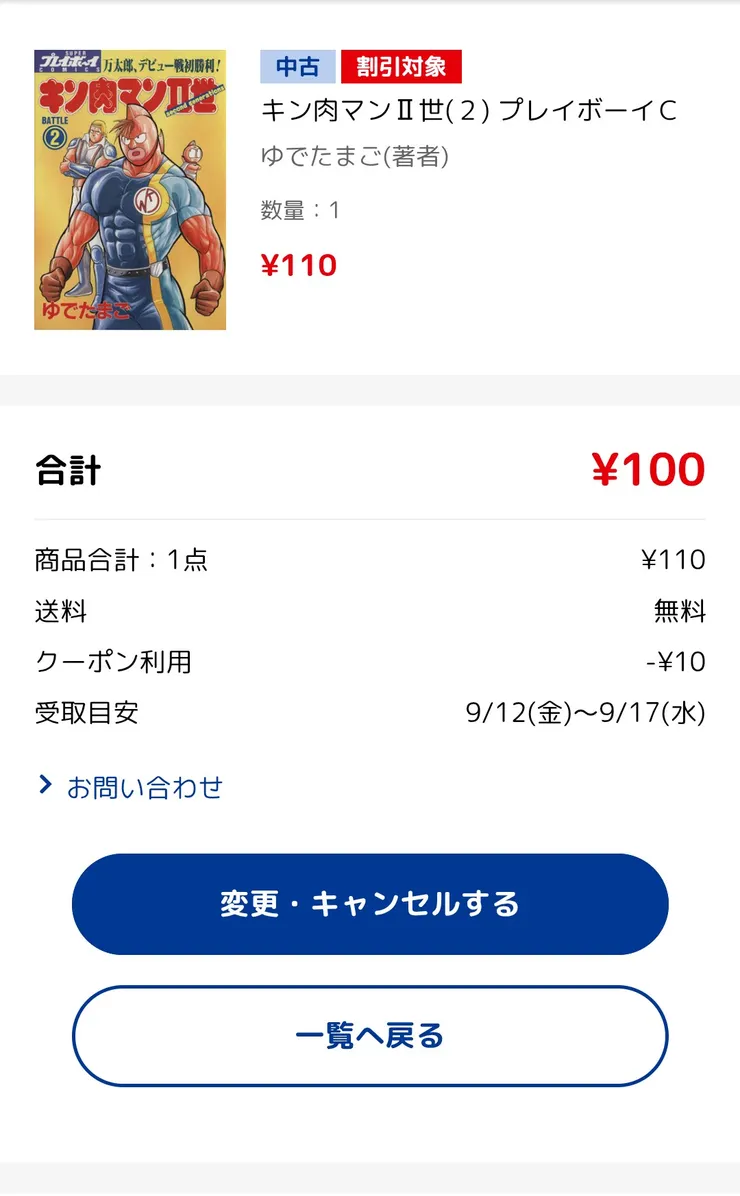Screen dimensions: 740x1196
Task: Click the ¥110 item price
Action: point(301,264)
